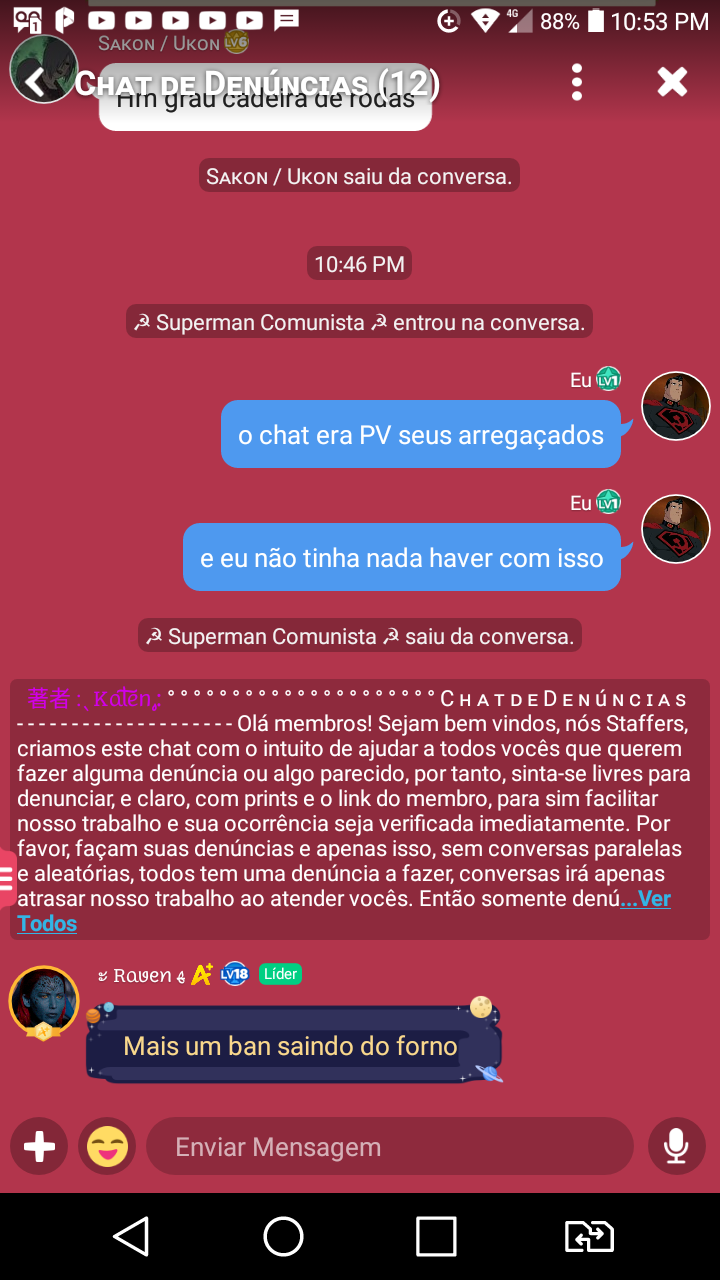720x1280 pixels.
Task: Tap Android home button
Action: (x=284, y=1236)
